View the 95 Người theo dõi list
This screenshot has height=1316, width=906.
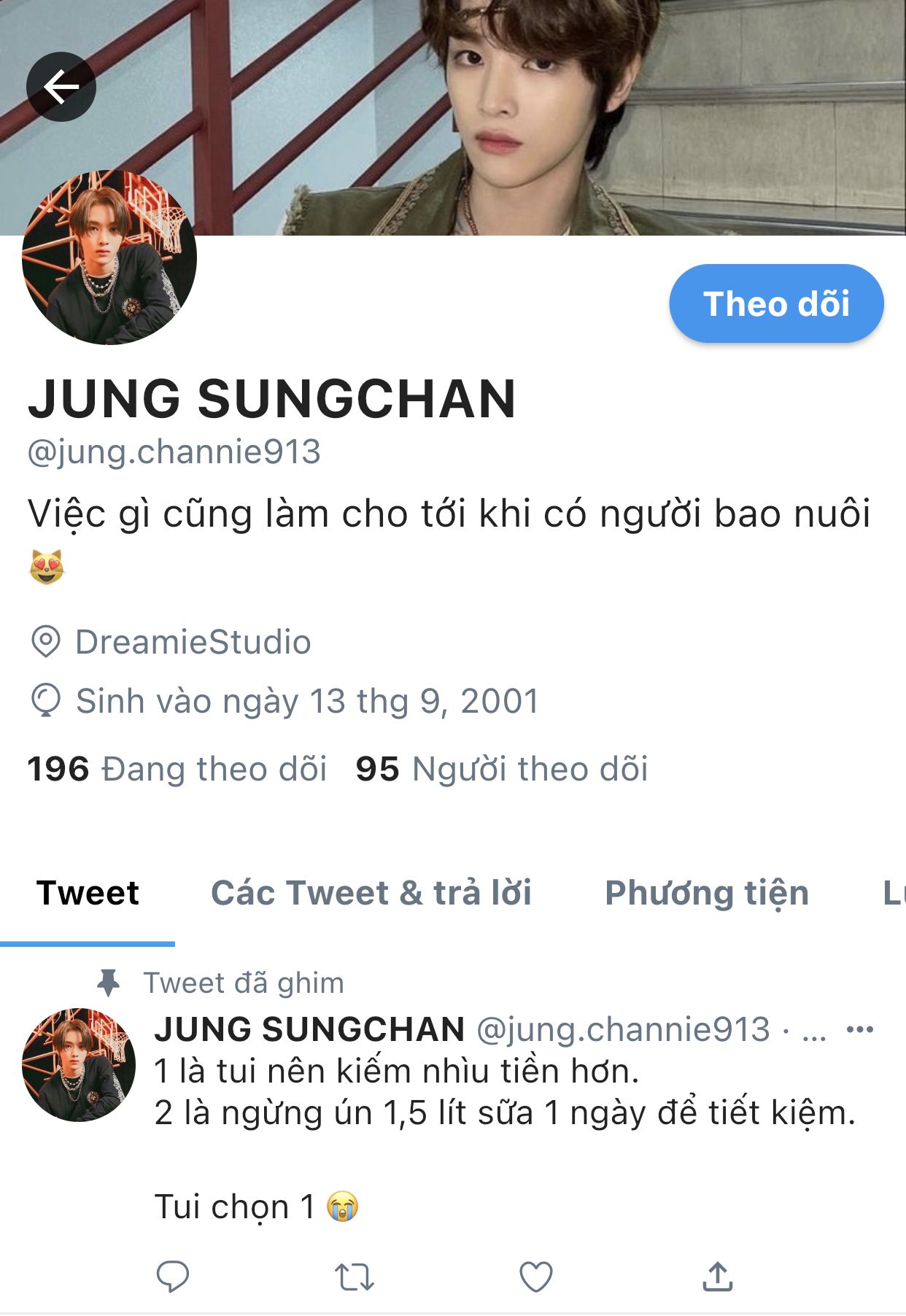pyautogui.click(x=502, y=769)
